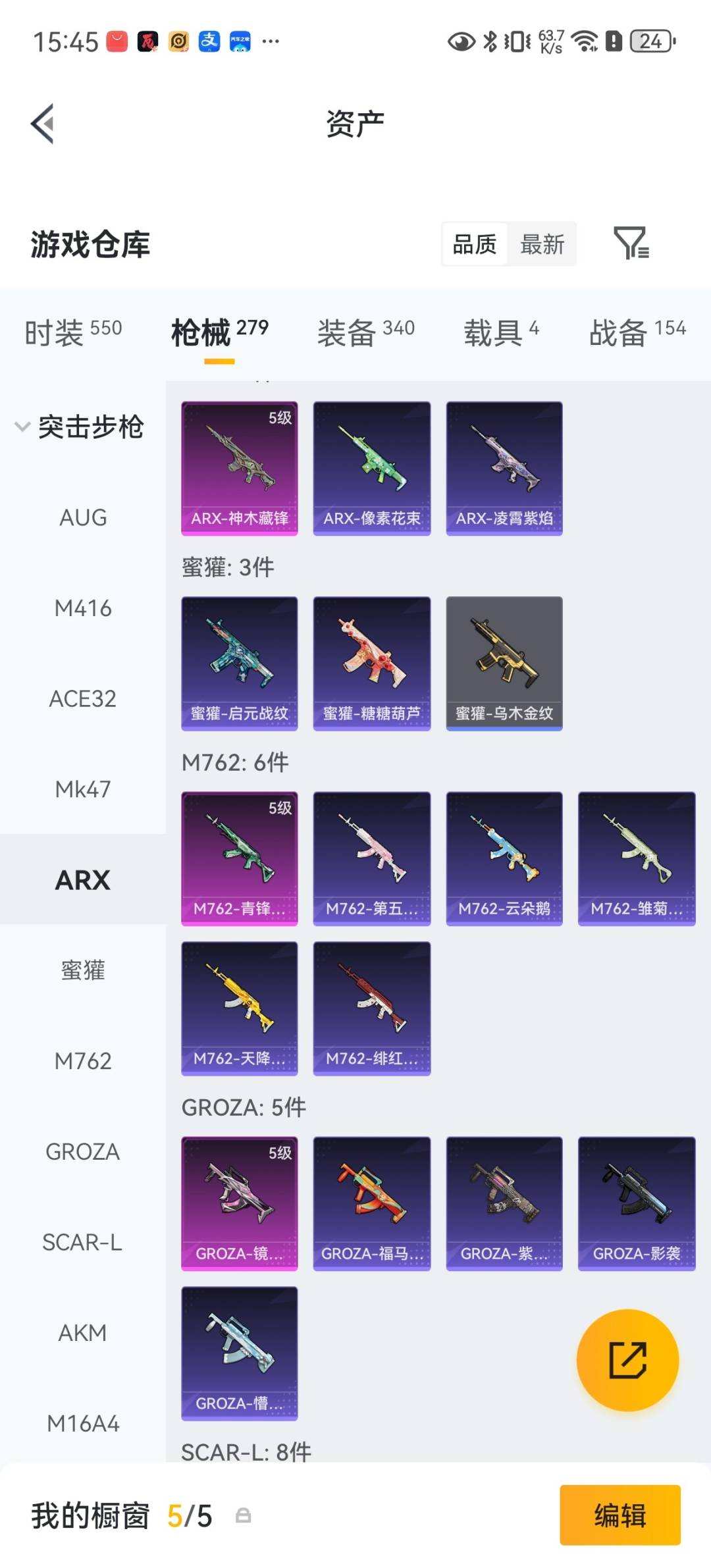
Task: Switch to the 时装 tab
Action: pos(73,331)
